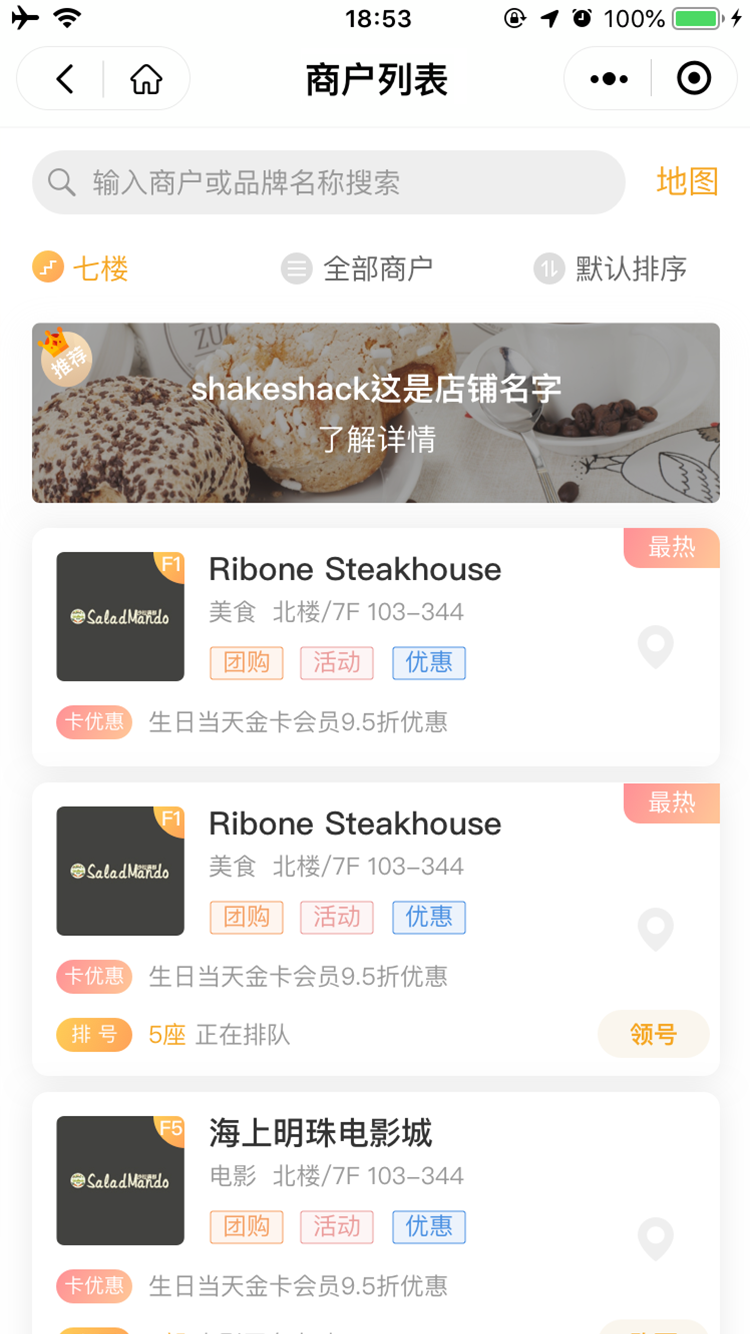Switch to 地图 map view
This screenshot has height=1334, width=750.
pos(687,182)
